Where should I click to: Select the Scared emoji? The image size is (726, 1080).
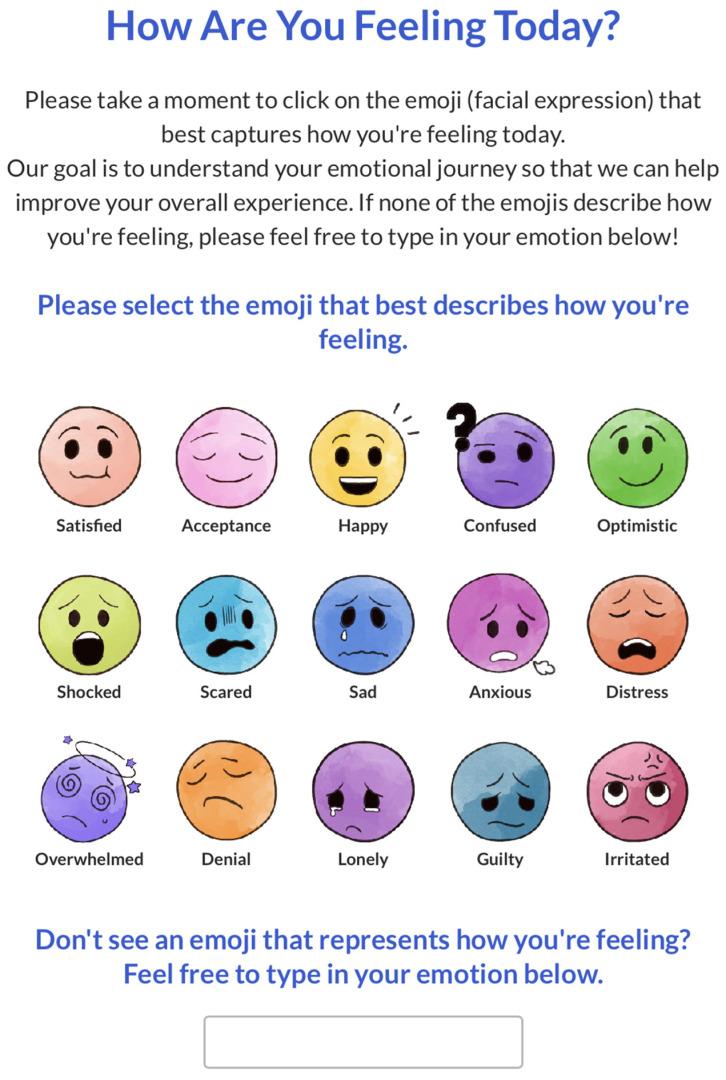point(226,625)
